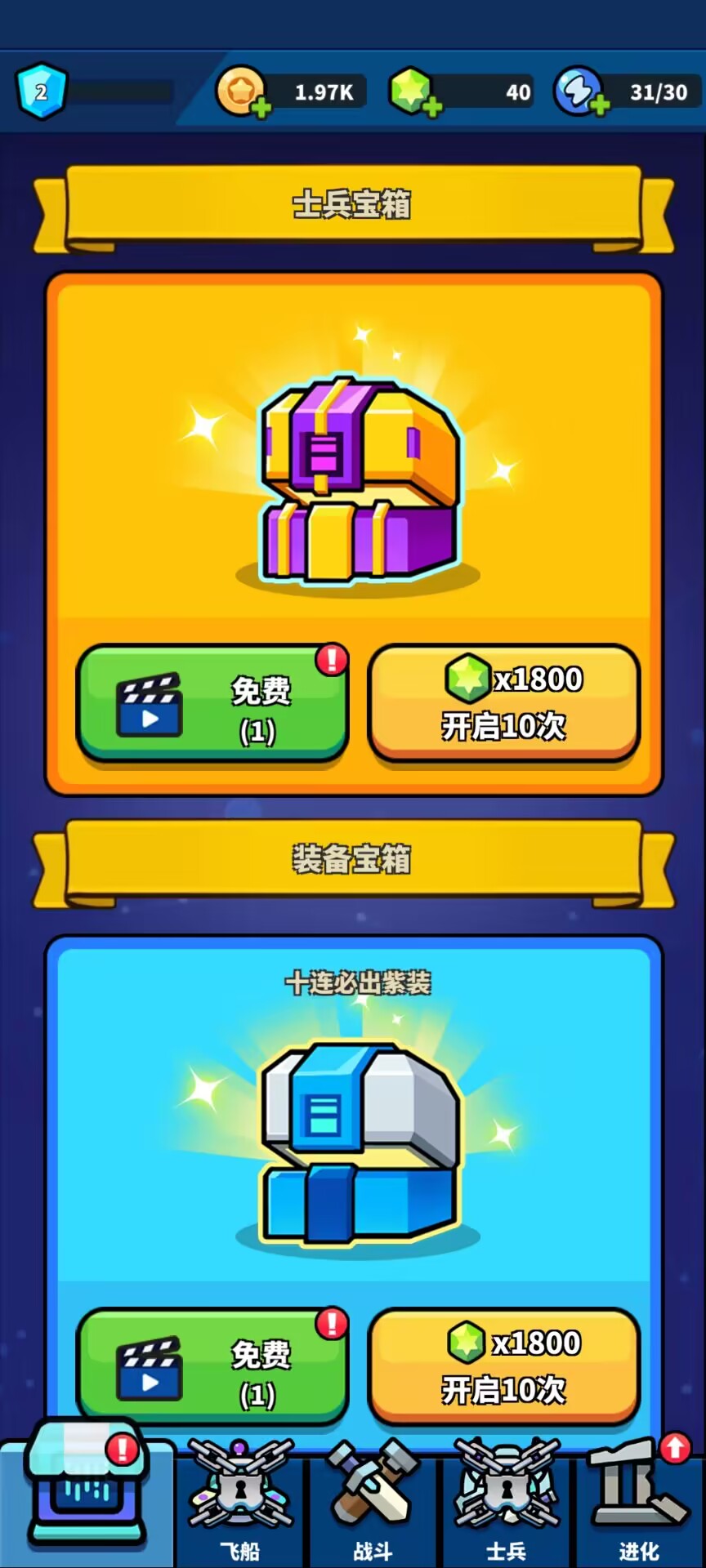Open 士兵宝箱 10 times for 1800 gems
Screen dimensions: 706x1568
pyautogui.click(x=503, y=704)
